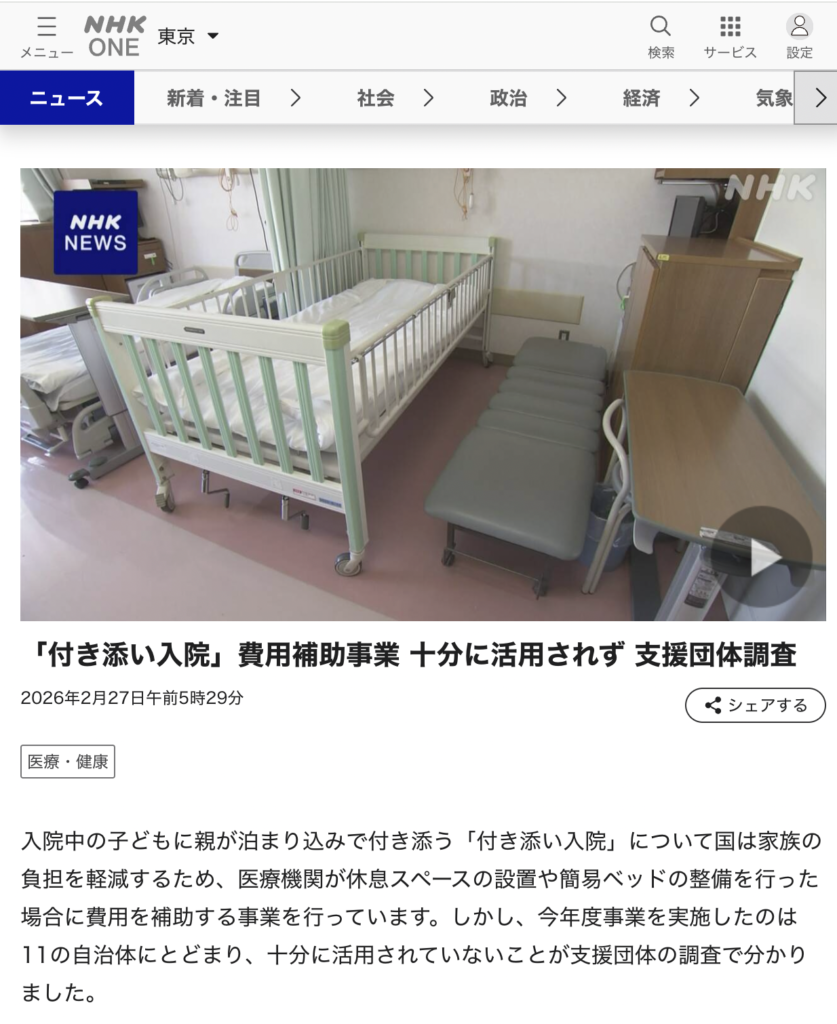Select the 医療・健康 topic tag
This screenshot has width=837, height=1024.
click(x=68, y=761)
